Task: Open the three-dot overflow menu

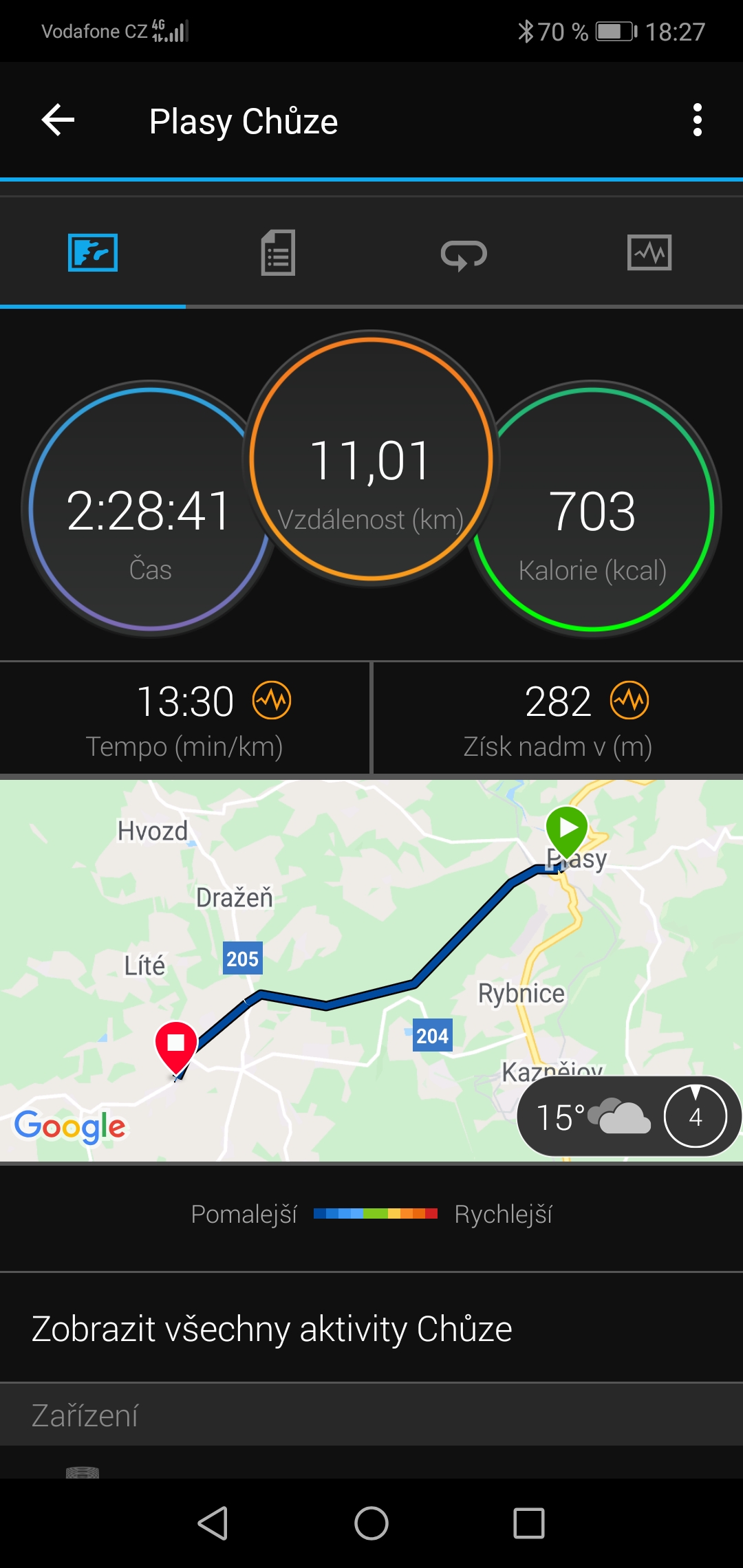Action: point(698,120)
